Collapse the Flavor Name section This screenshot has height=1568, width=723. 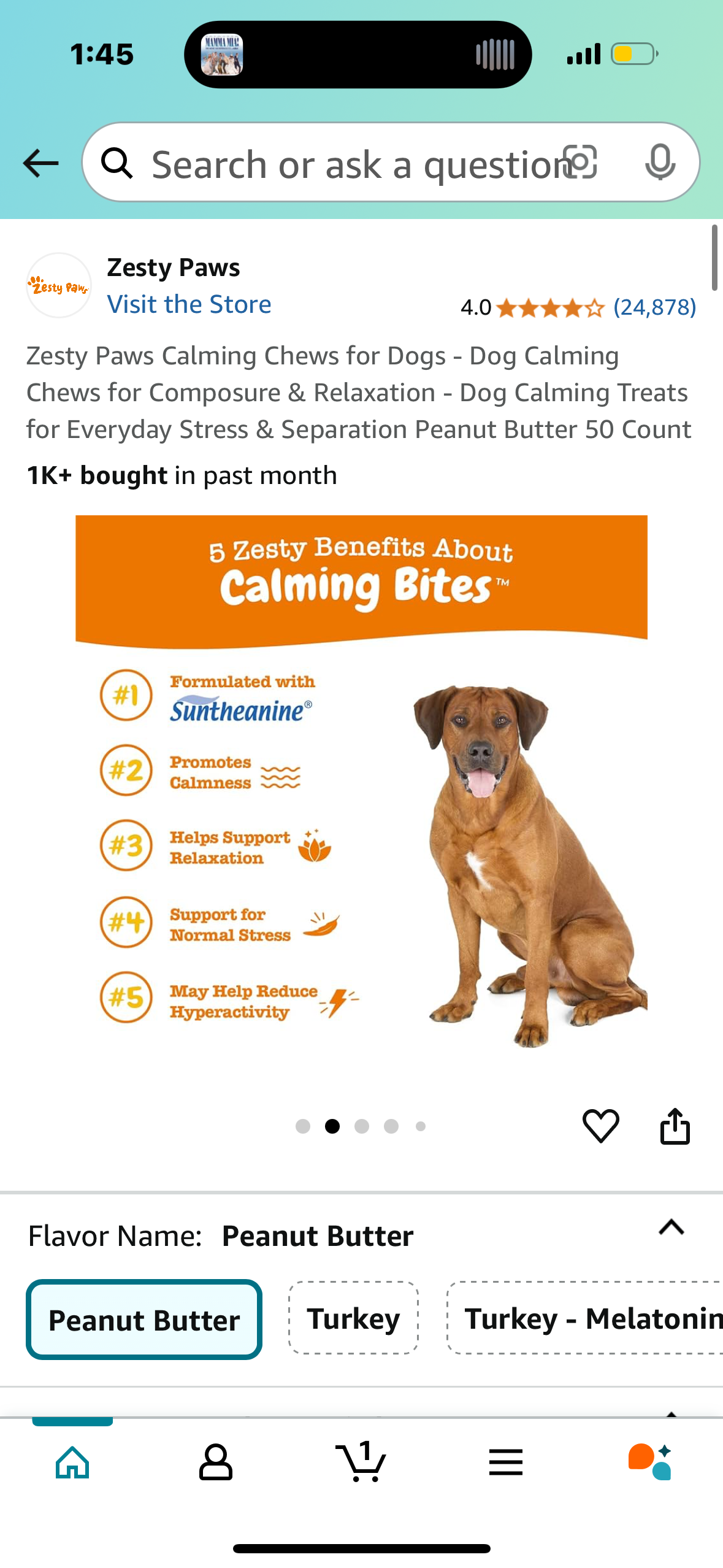(x=671, y=1228)
